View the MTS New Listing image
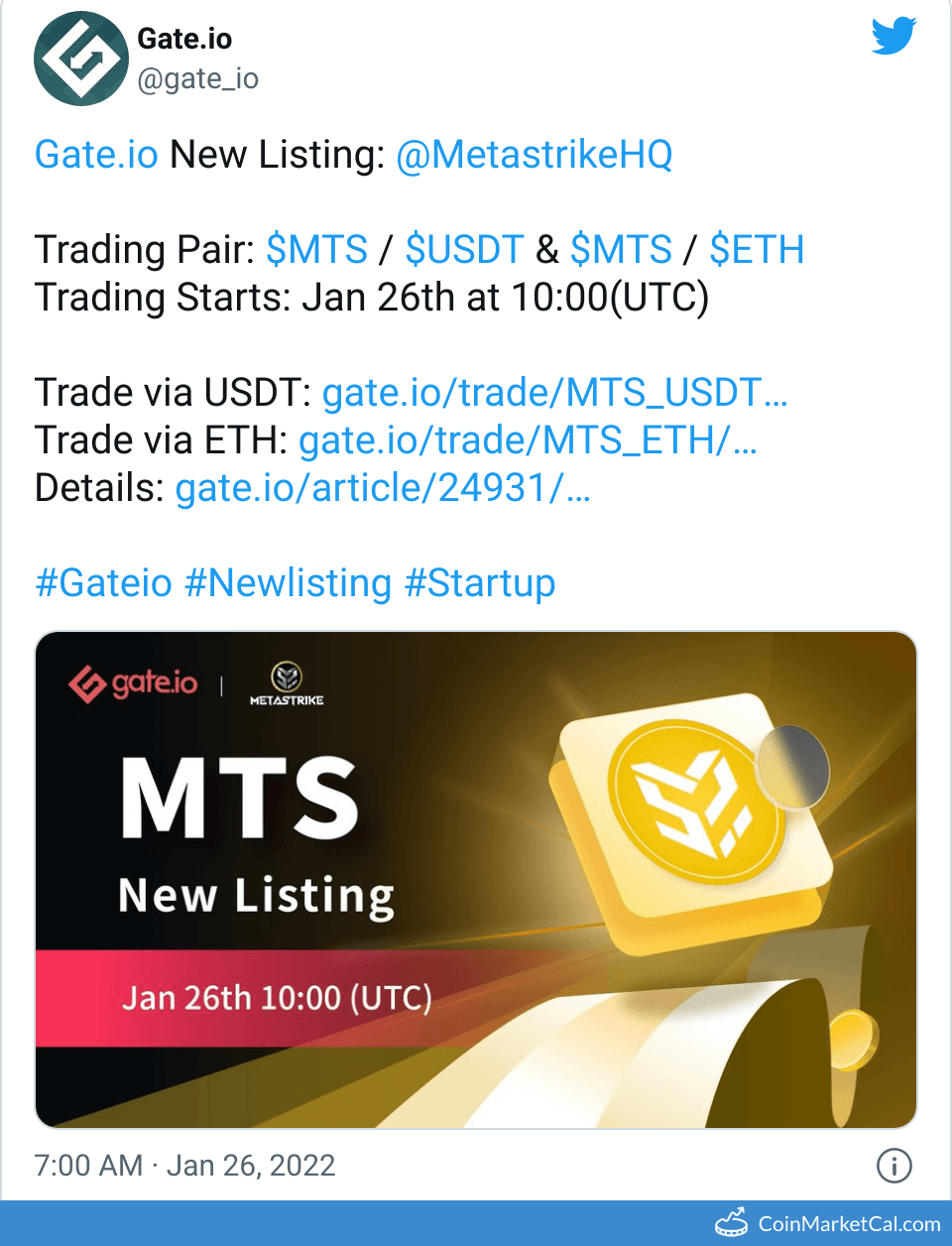 (476, 879)
